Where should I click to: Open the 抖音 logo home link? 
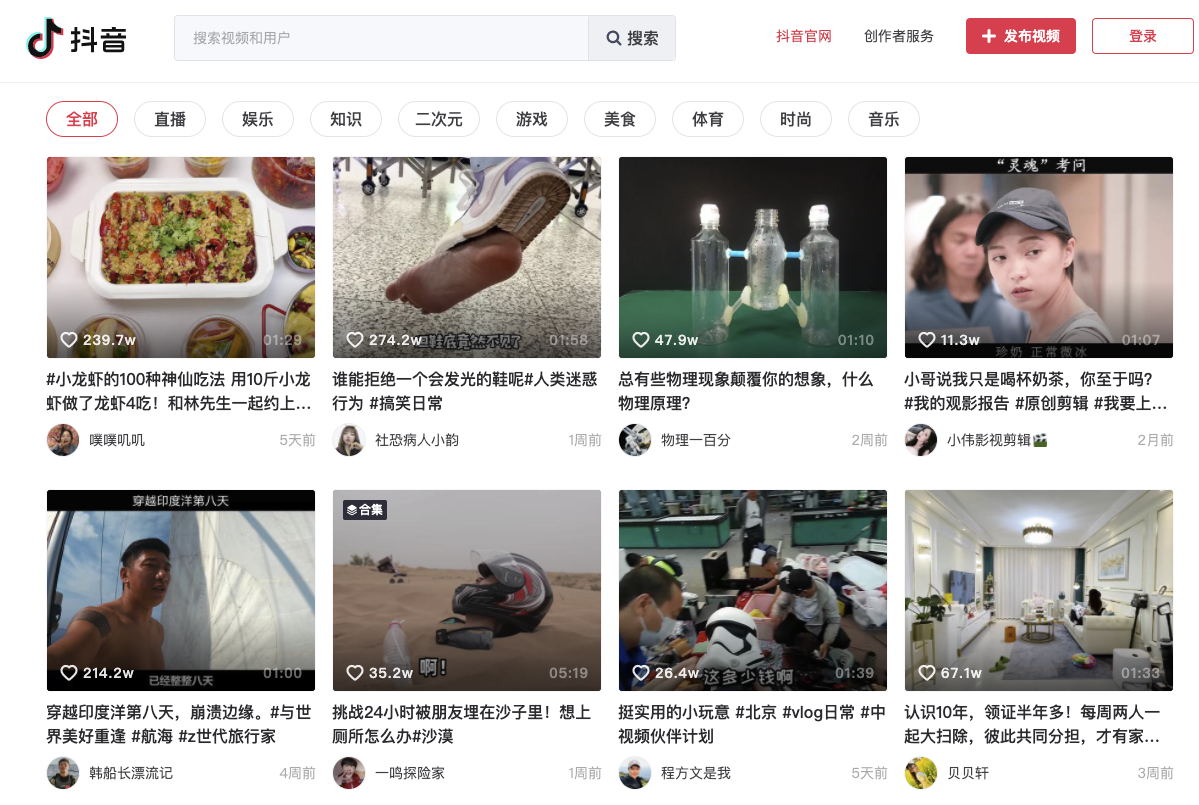(77, 39)
